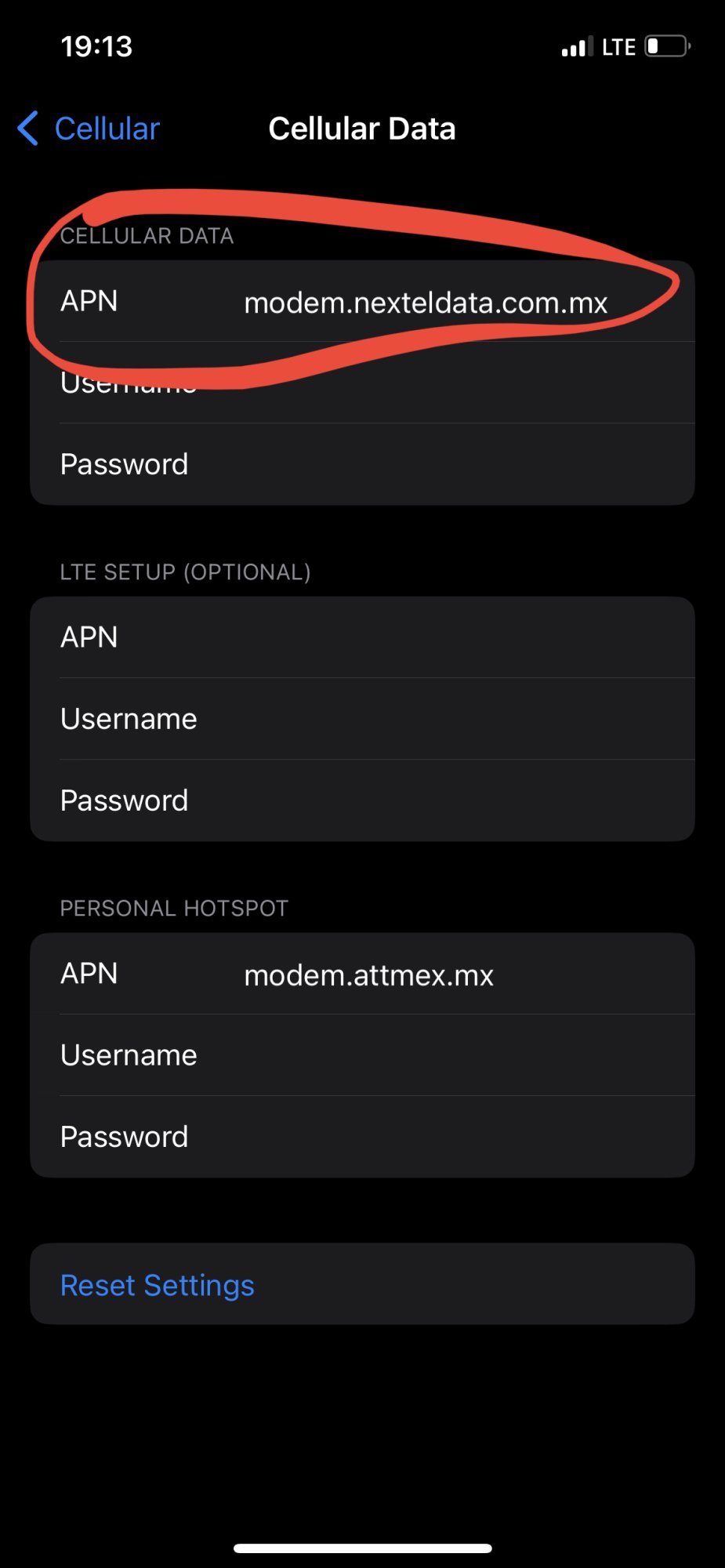Go back to Cellular settings
This screenshot has height=1568, width=725.
[89, 129]
